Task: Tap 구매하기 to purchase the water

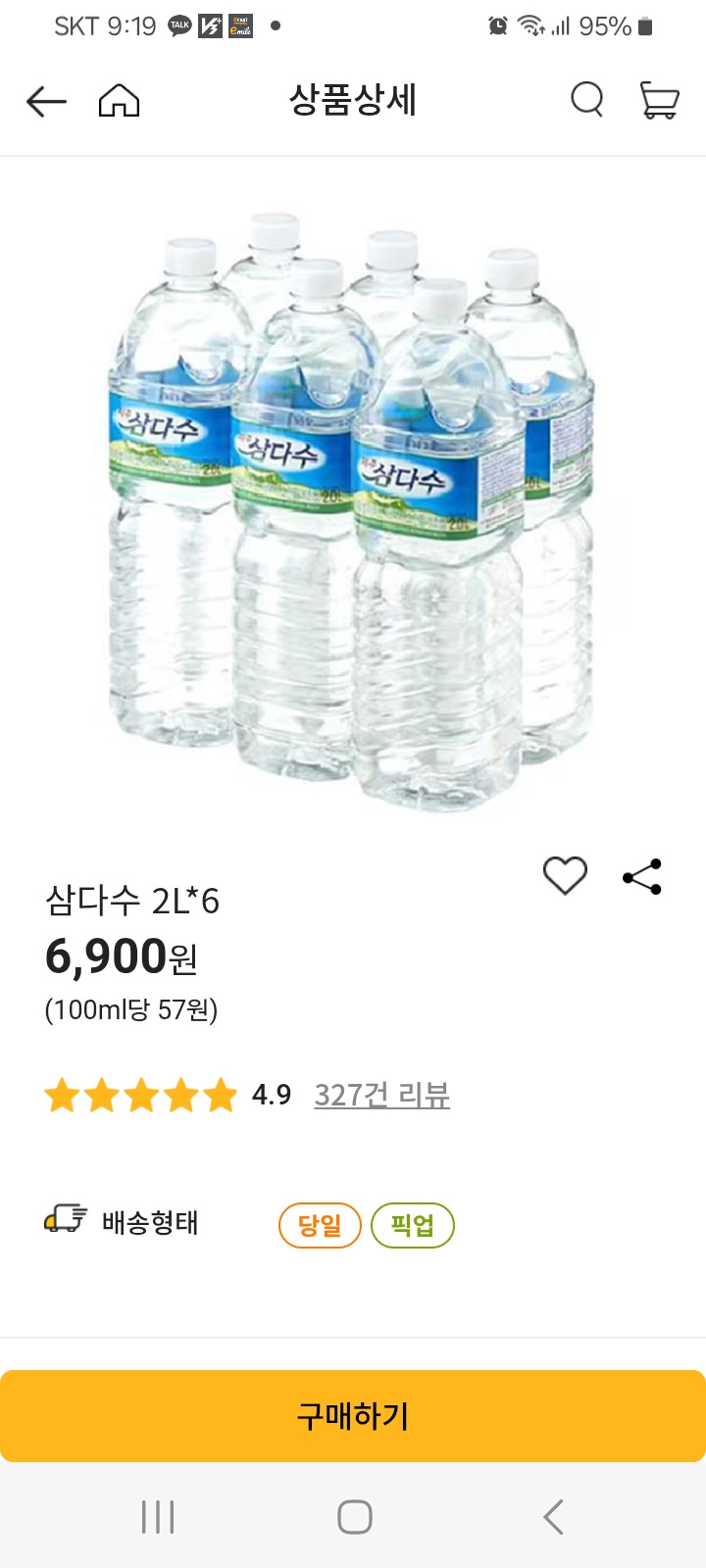Action: (x=353, y=1416)
